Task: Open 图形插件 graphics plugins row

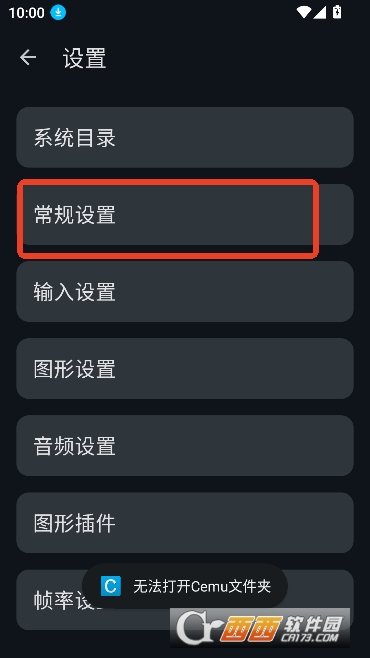Action: pyautogui.click(x=185, y=523)
